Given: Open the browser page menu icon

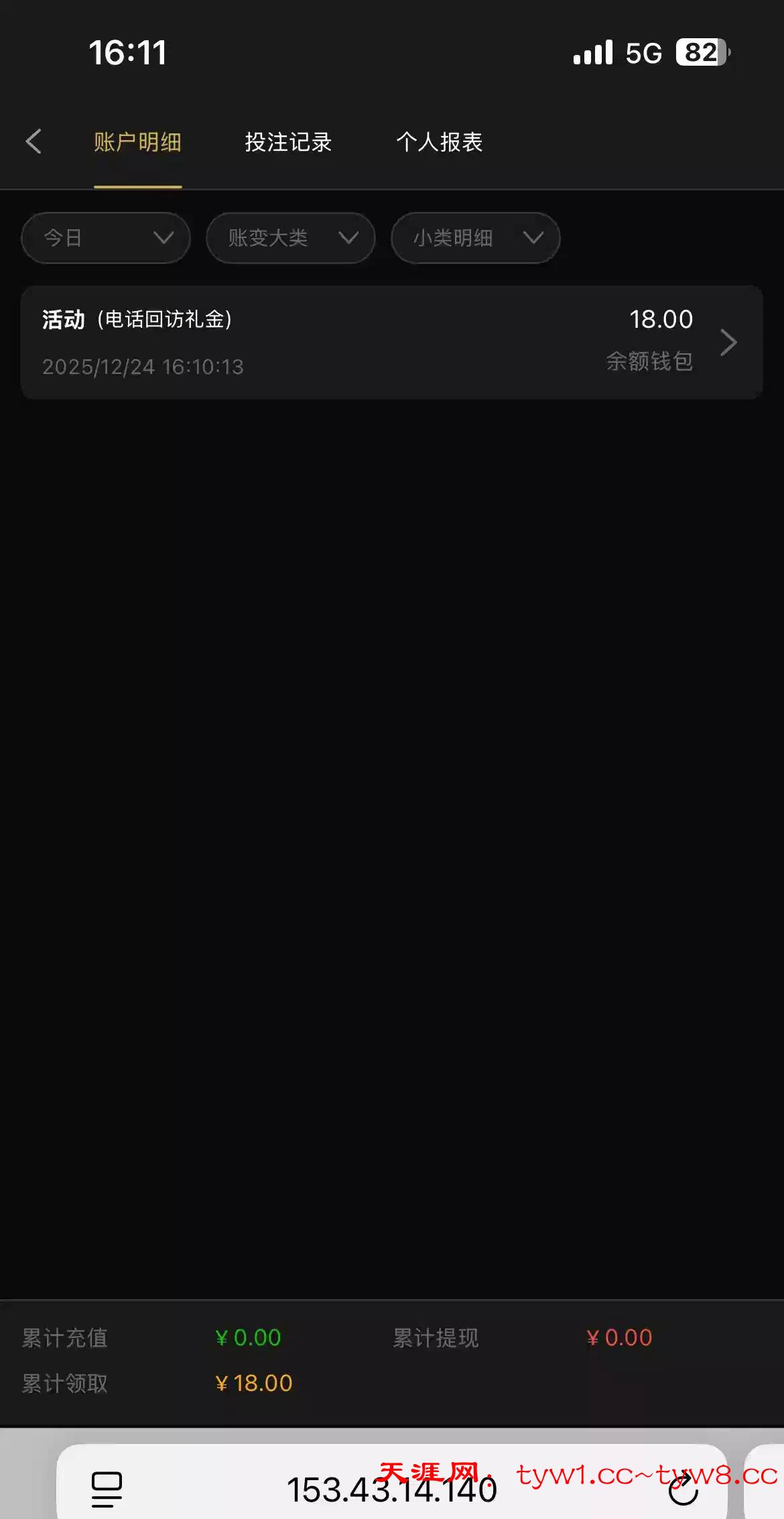Looking at the screenshot, I should click(107, 1489).
